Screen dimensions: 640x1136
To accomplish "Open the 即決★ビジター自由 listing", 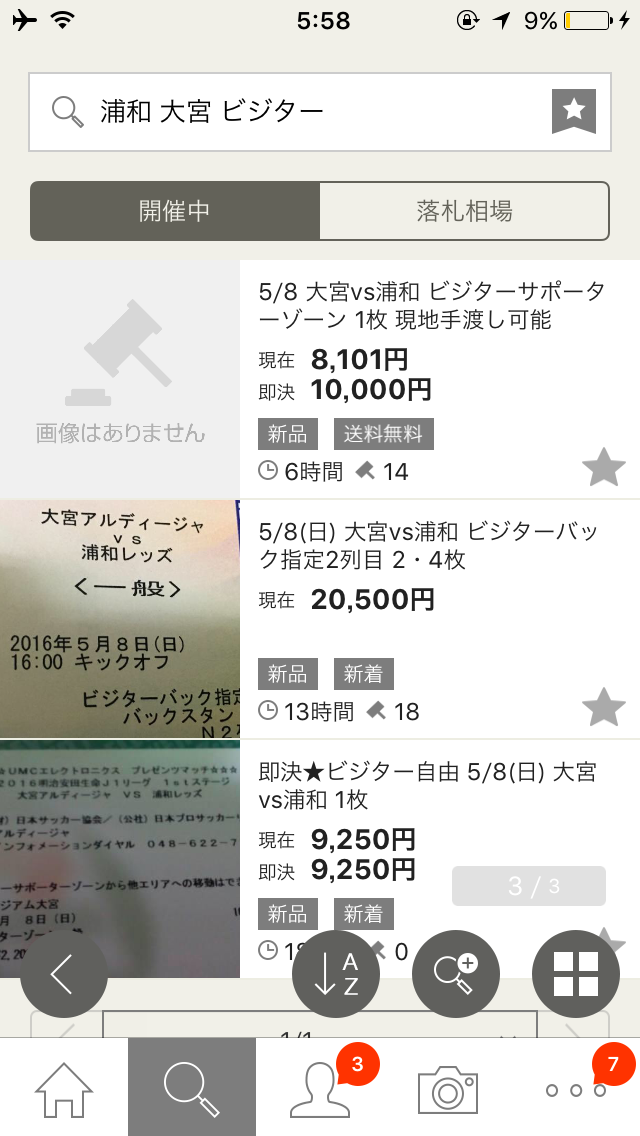I will pyautogui.click(x=430, y=786).
